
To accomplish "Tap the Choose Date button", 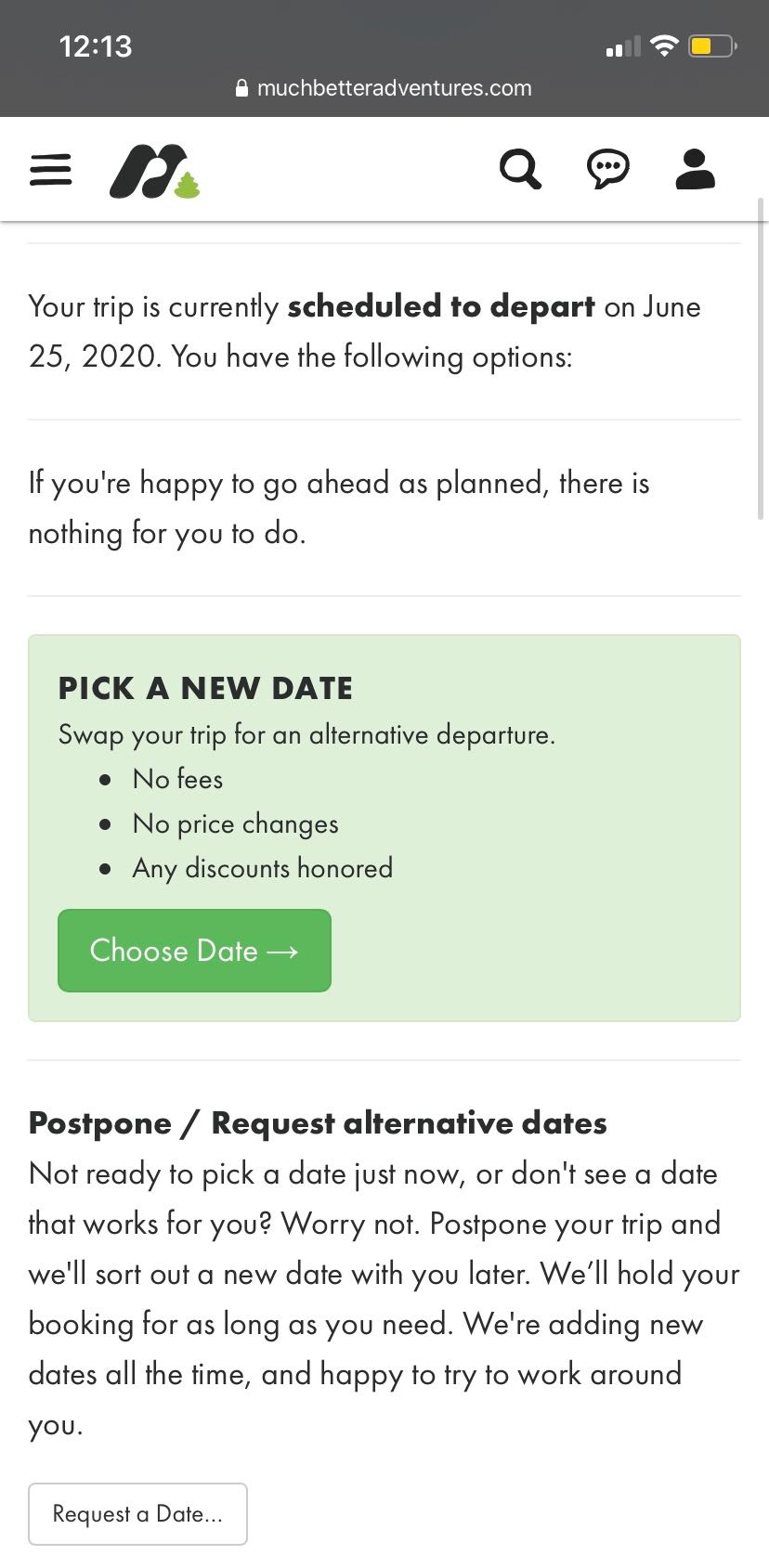I will pos(194,951).
